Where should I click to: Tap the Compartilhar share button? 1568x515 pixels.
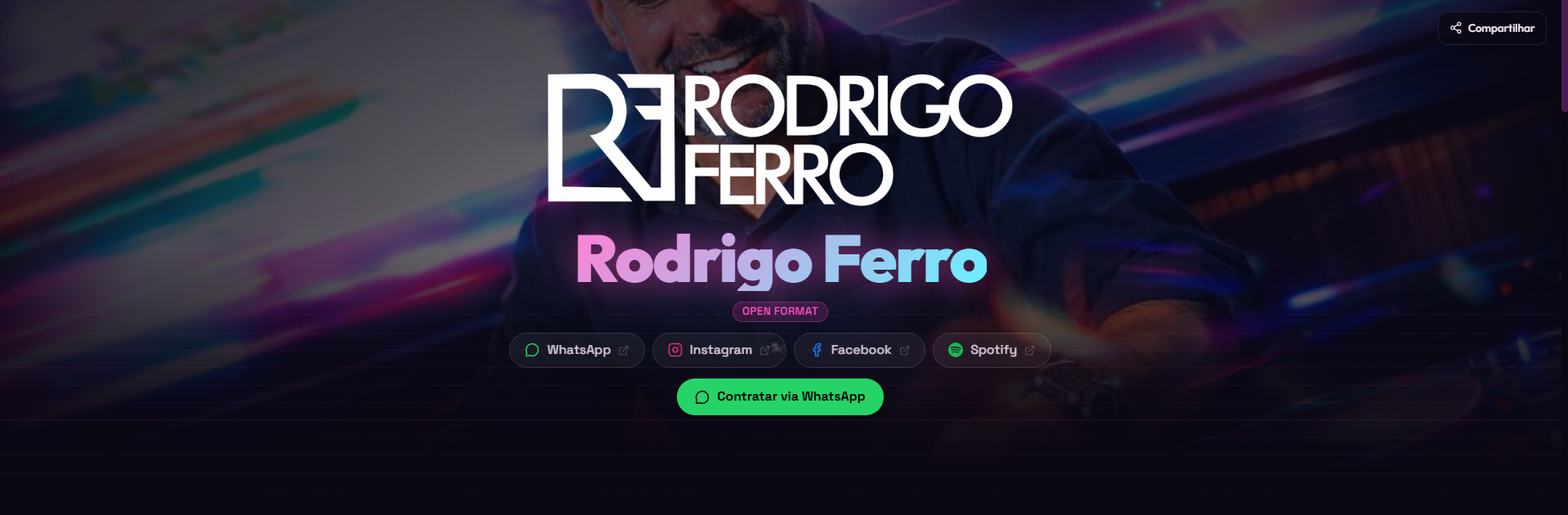pos(1492,28)
